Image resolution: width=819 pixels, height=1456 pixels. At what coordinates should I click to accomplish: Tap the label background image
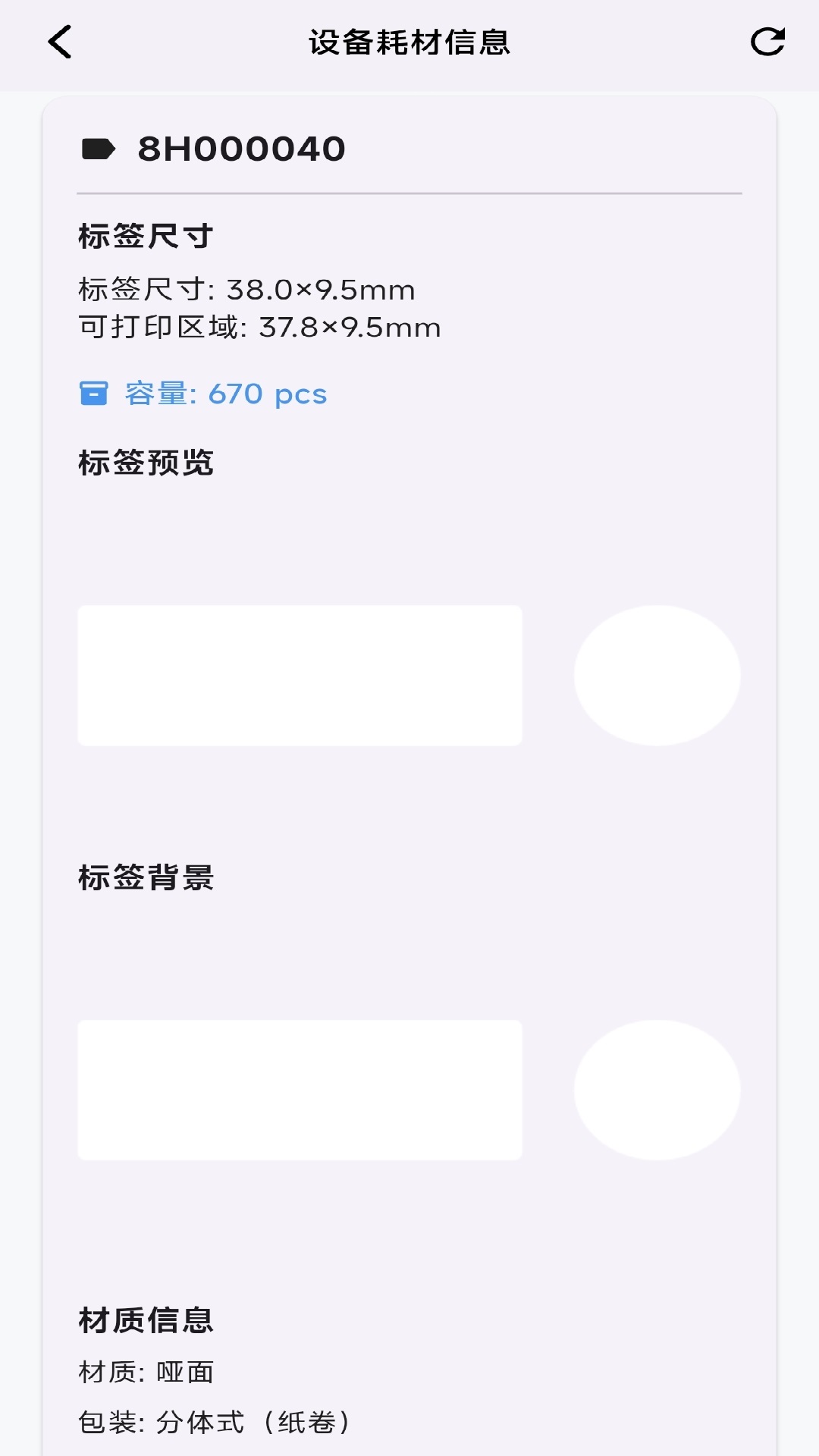pos(300,1089)
